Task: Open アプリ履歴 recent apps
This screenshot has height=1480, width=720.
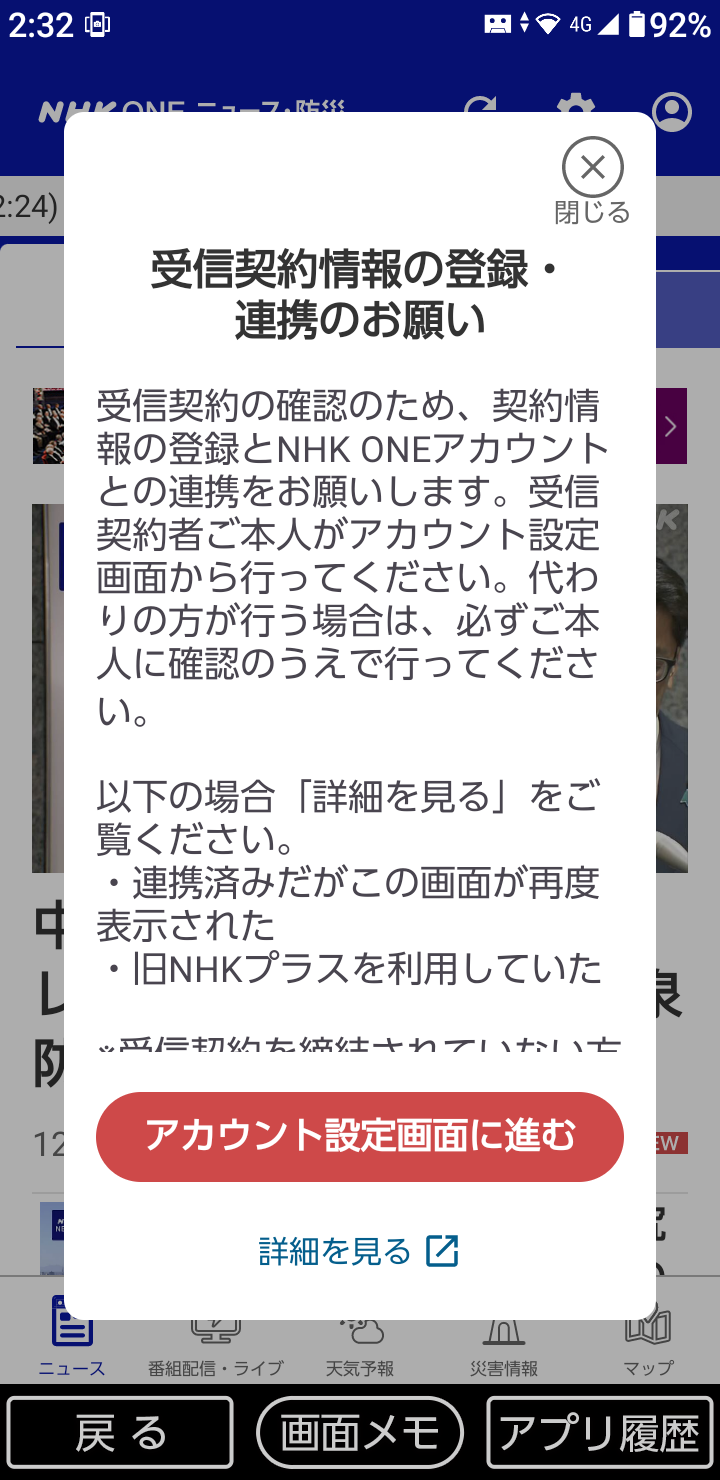Action: click(600, 1433)
